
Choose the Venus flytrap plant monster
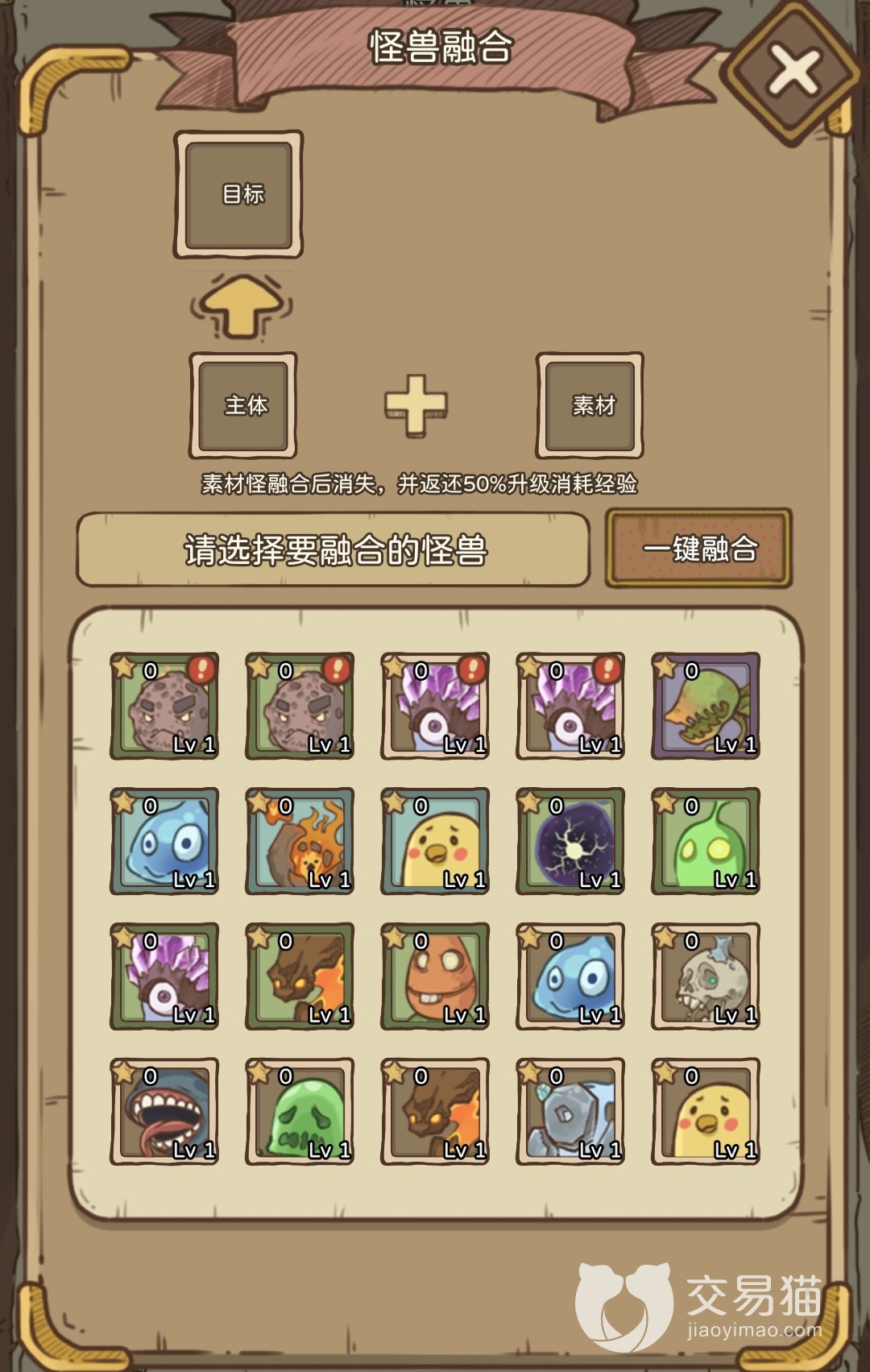click(706, 707)
